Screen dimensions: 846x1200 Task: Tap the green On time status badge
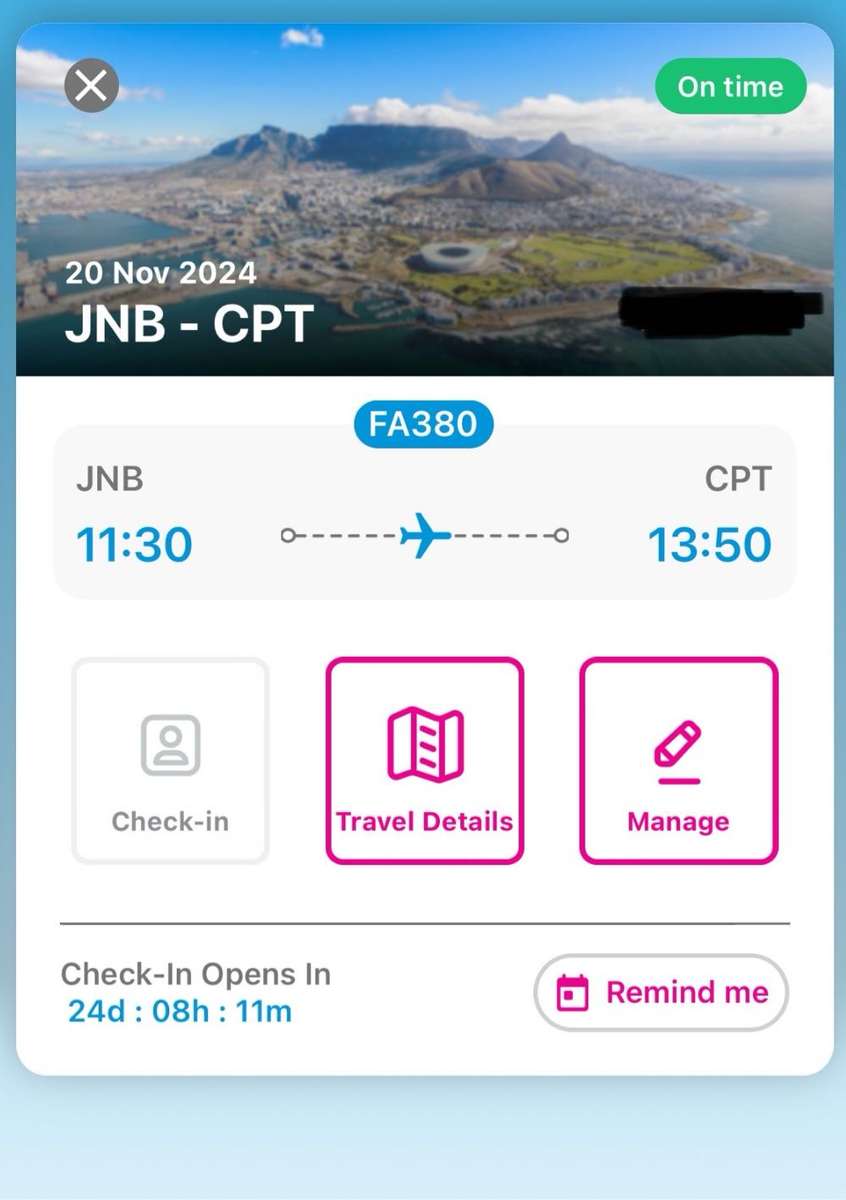[730, 87]
